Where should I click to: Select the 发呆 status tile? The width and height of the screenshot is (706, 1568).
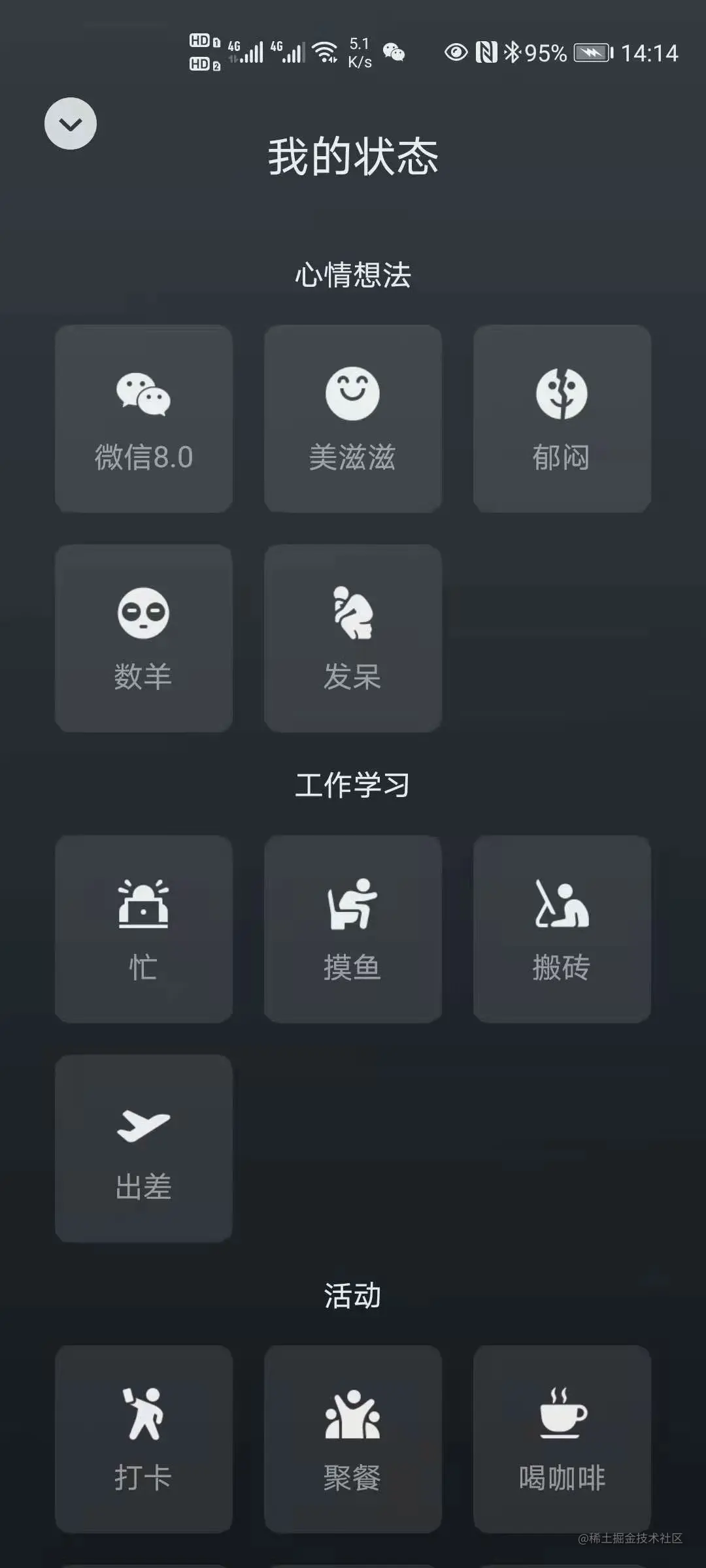353,638
